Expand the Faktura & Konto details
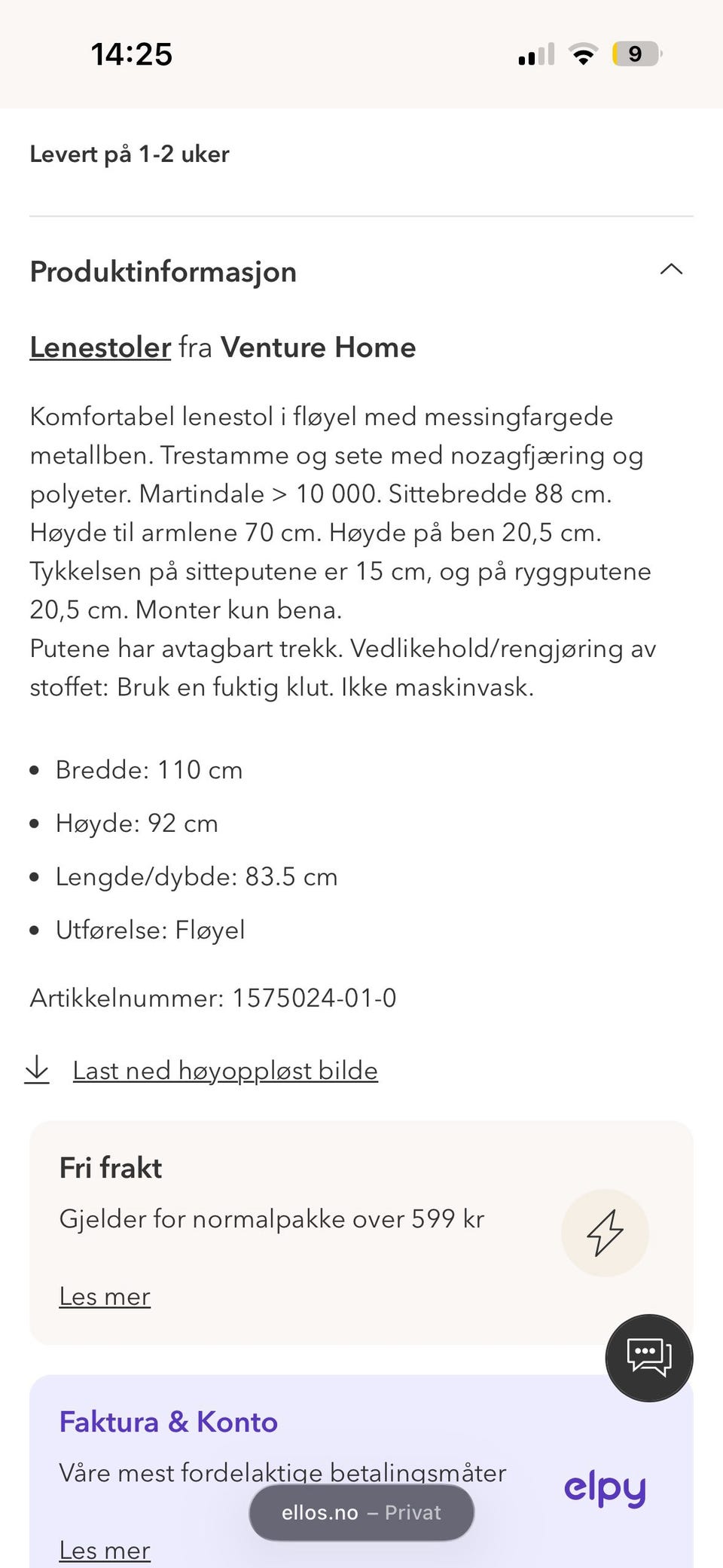 coord(105,1550)
